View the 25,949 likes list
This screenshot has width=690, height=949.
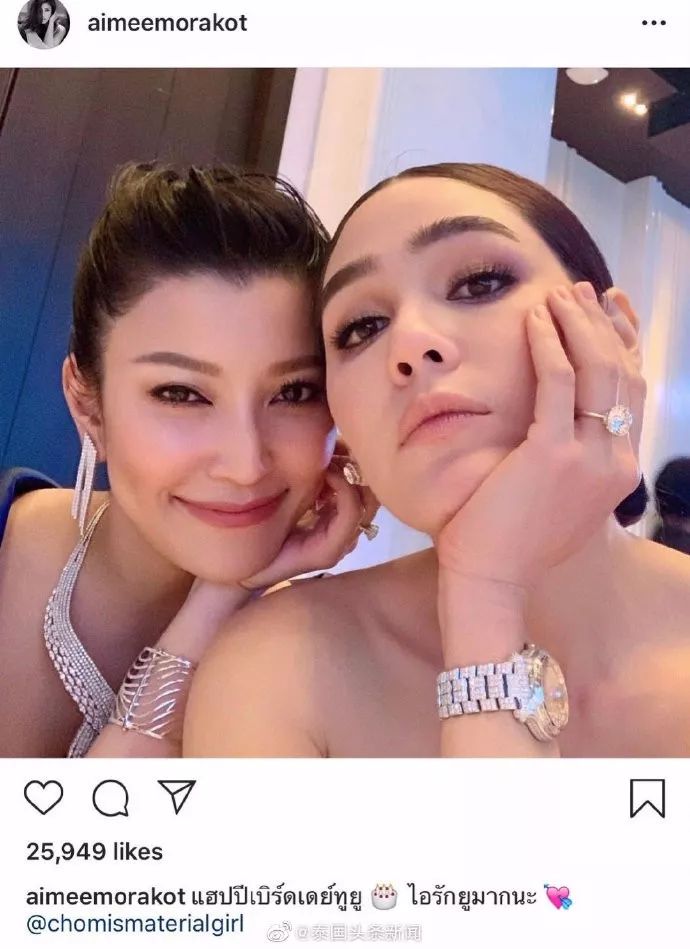pyautogui.click(x=94, y=852)
